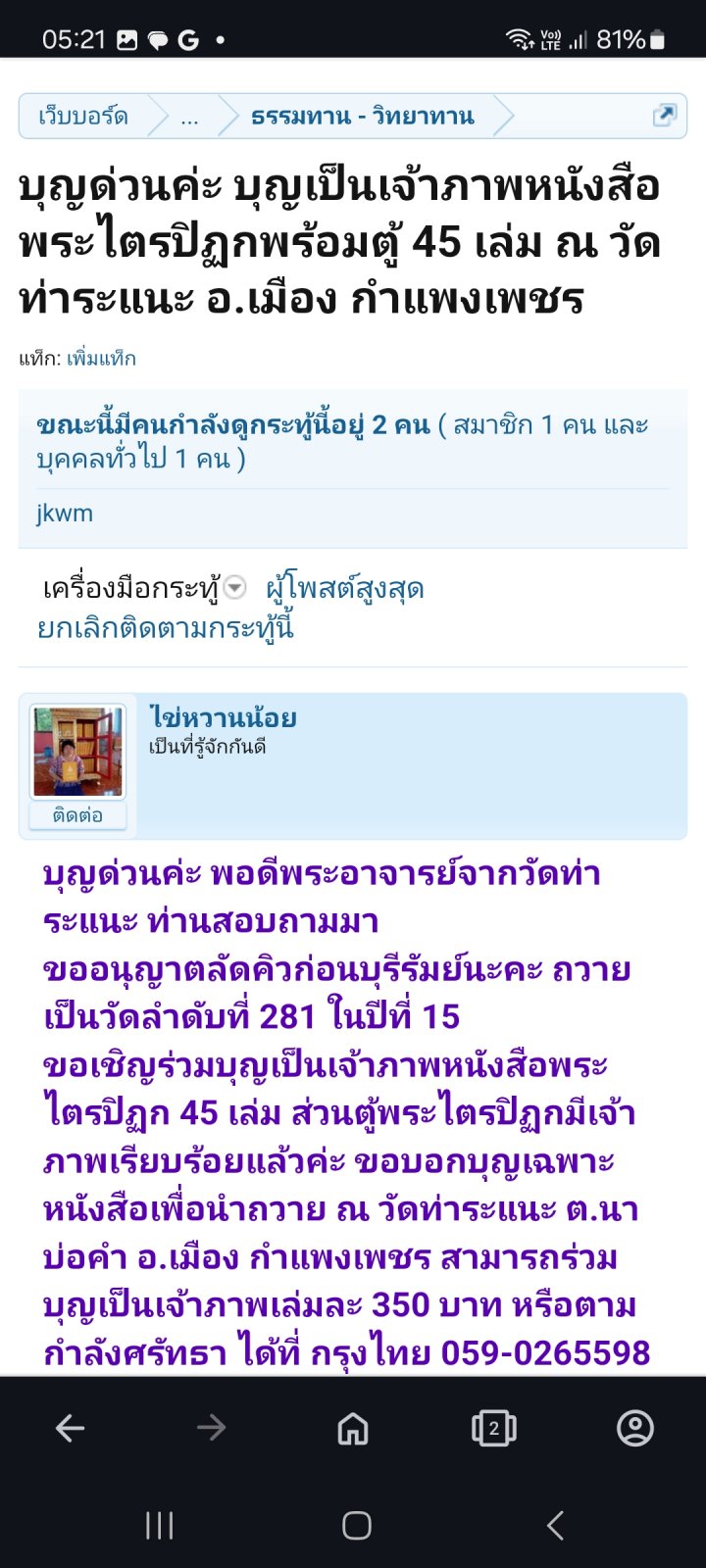Expand the collapsed breadcrumb ellipsis
The image size is (706, 1568).
(x=189, y=119)
